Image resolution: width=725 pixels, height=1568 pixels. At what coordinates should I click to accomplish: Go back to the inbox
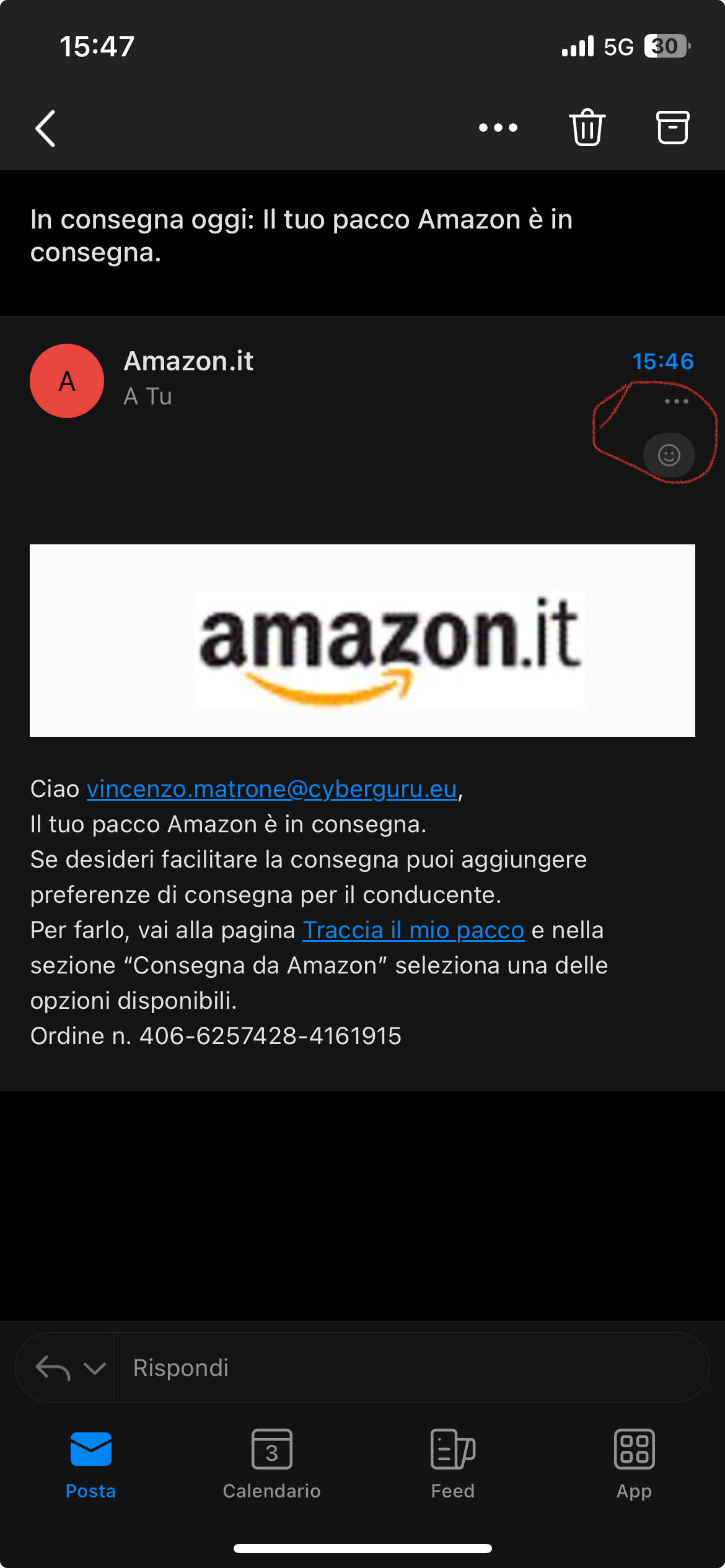[46, 128]
